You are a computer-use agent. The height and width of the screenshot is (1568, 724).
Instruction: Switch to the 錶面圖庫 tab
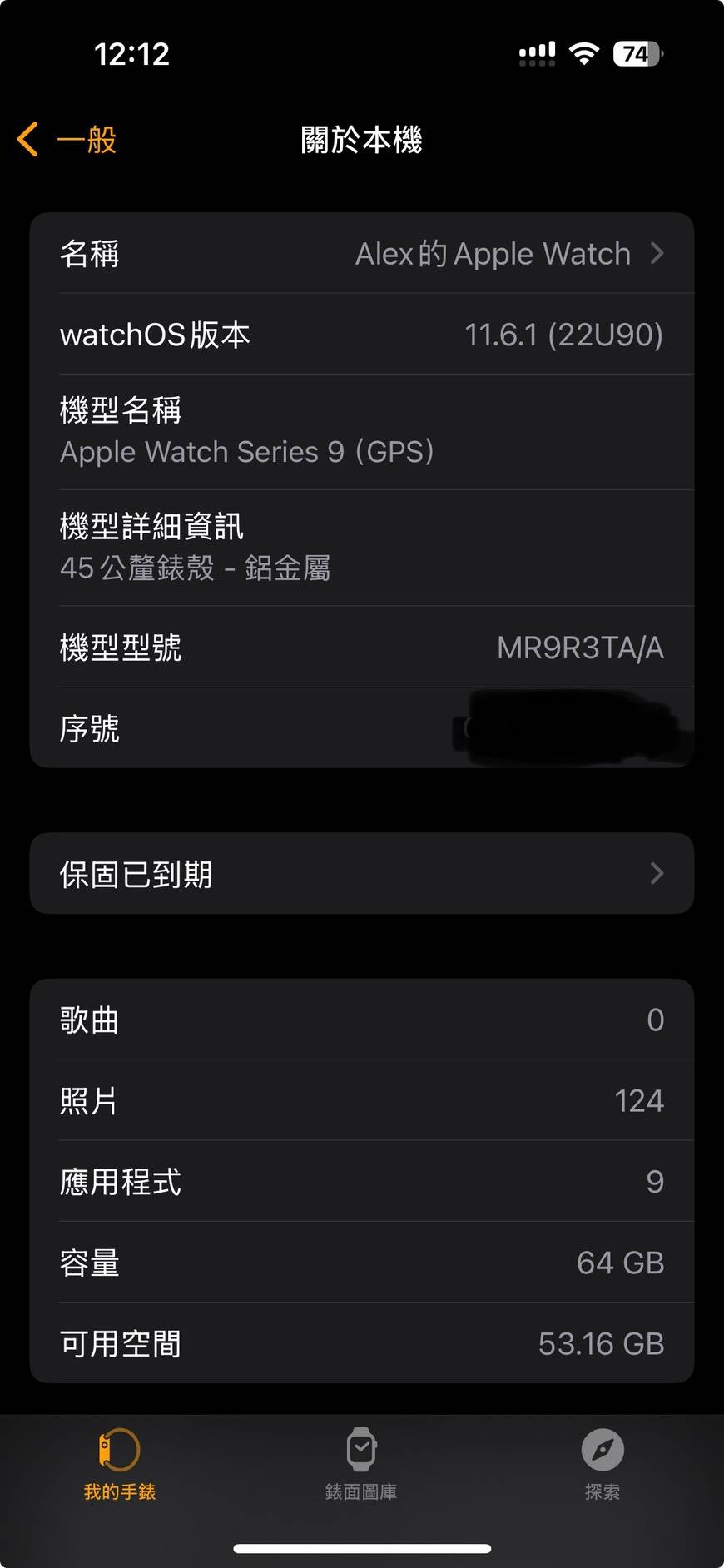pyautogui.click(x=361, y=1464)
